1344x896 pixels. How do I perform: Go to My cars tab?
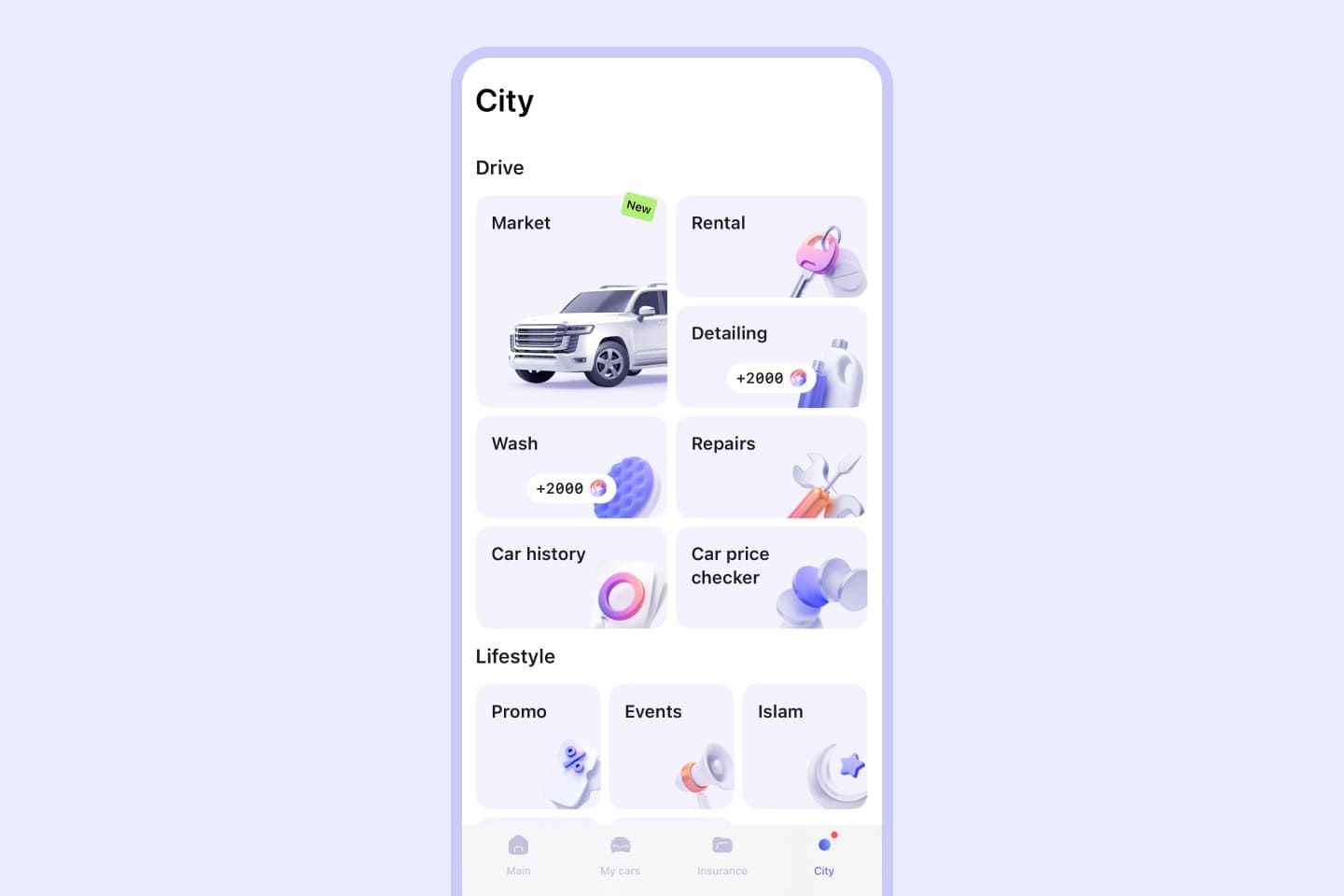coord(620,855)
